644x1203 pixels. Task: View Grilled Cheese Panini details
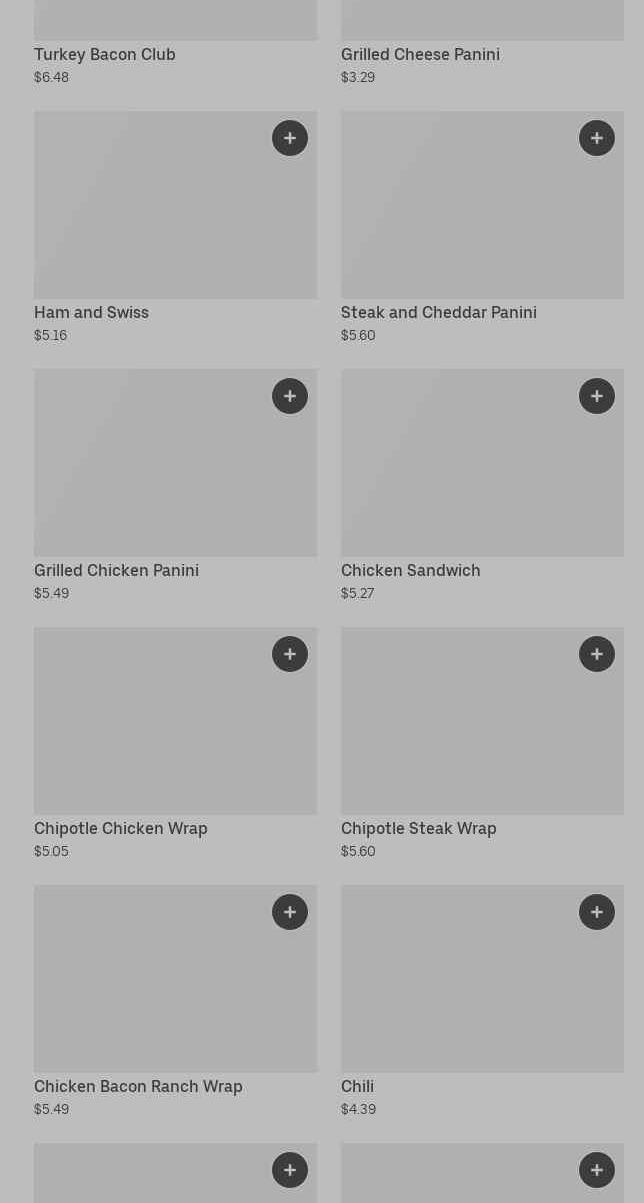tap(420, 54)
